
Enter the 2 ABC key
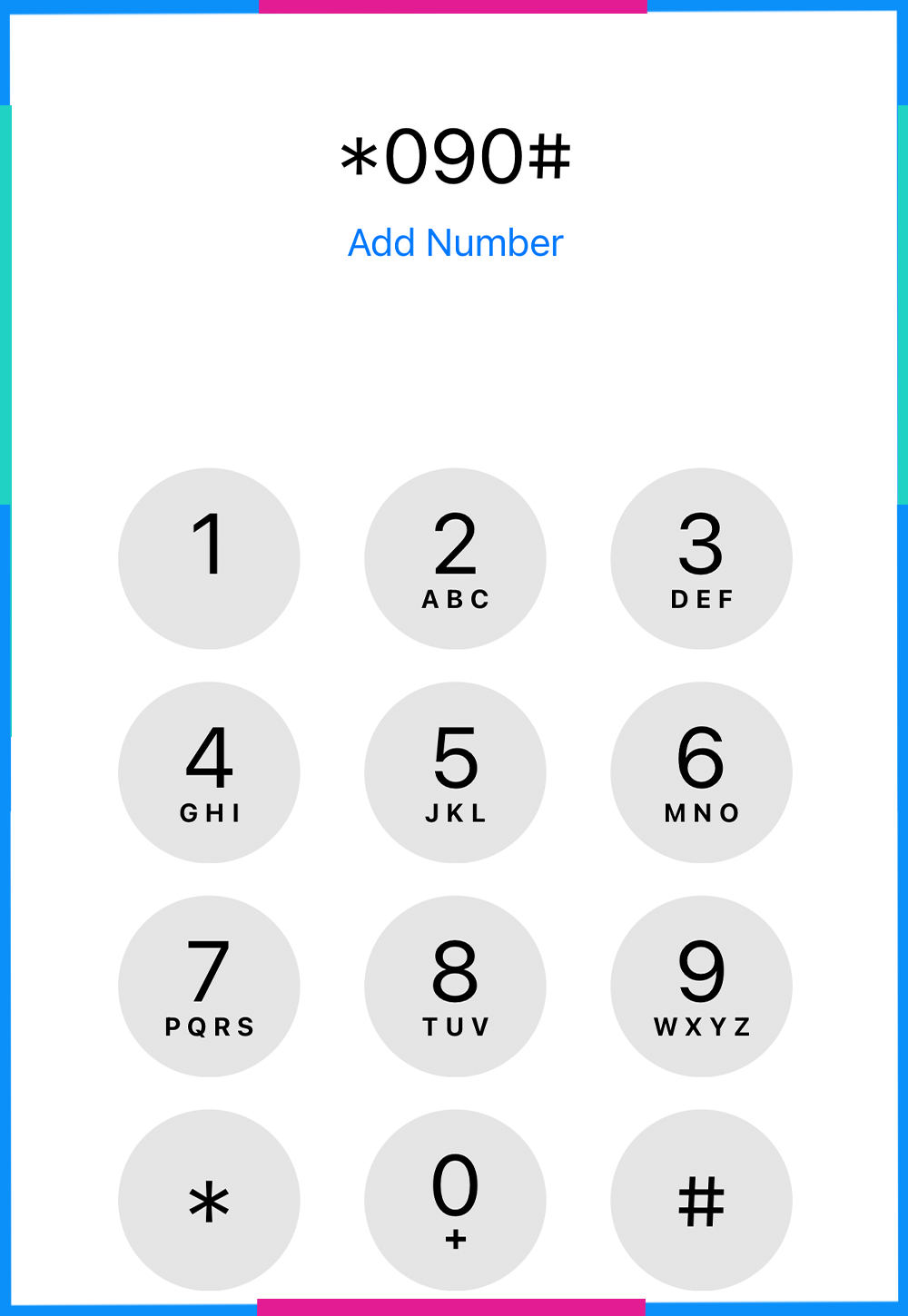coord(455,558)
